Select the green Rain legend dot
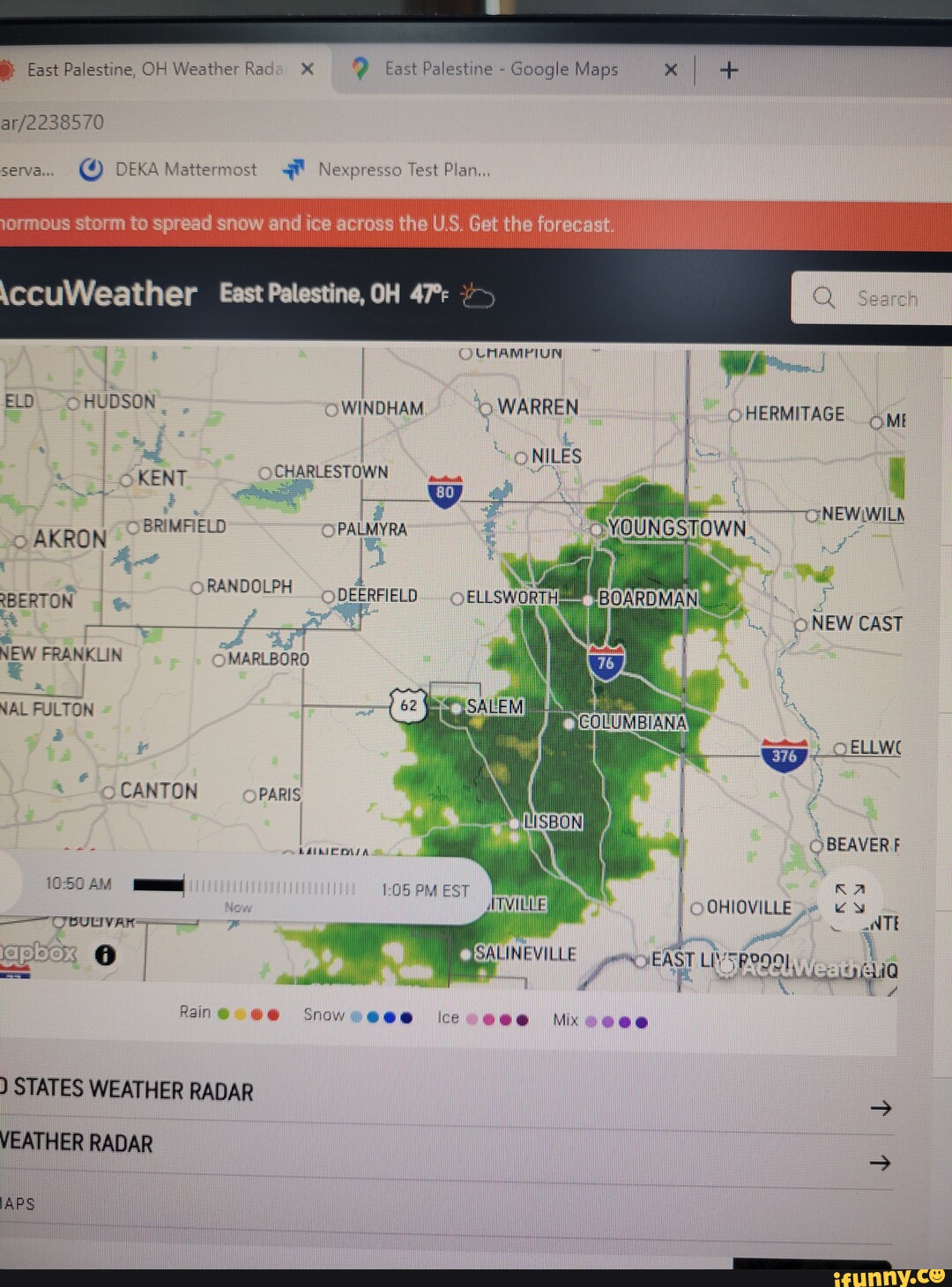The height and width of the screenshot is (1287, 952). coord(222,1013)
